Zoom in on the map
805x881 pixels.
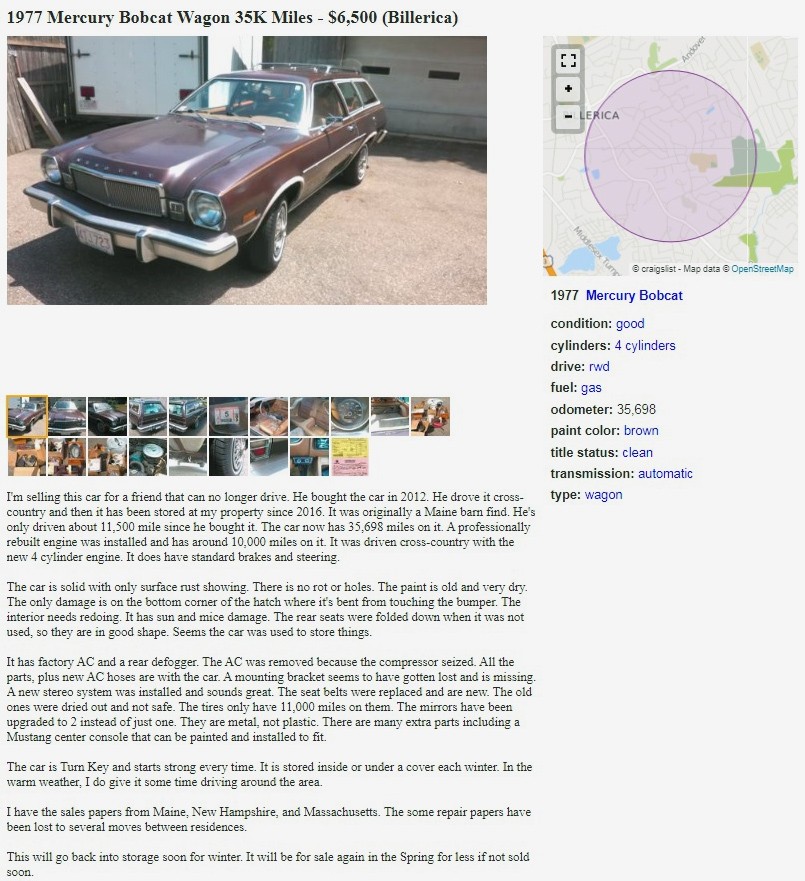coord(568,89)
